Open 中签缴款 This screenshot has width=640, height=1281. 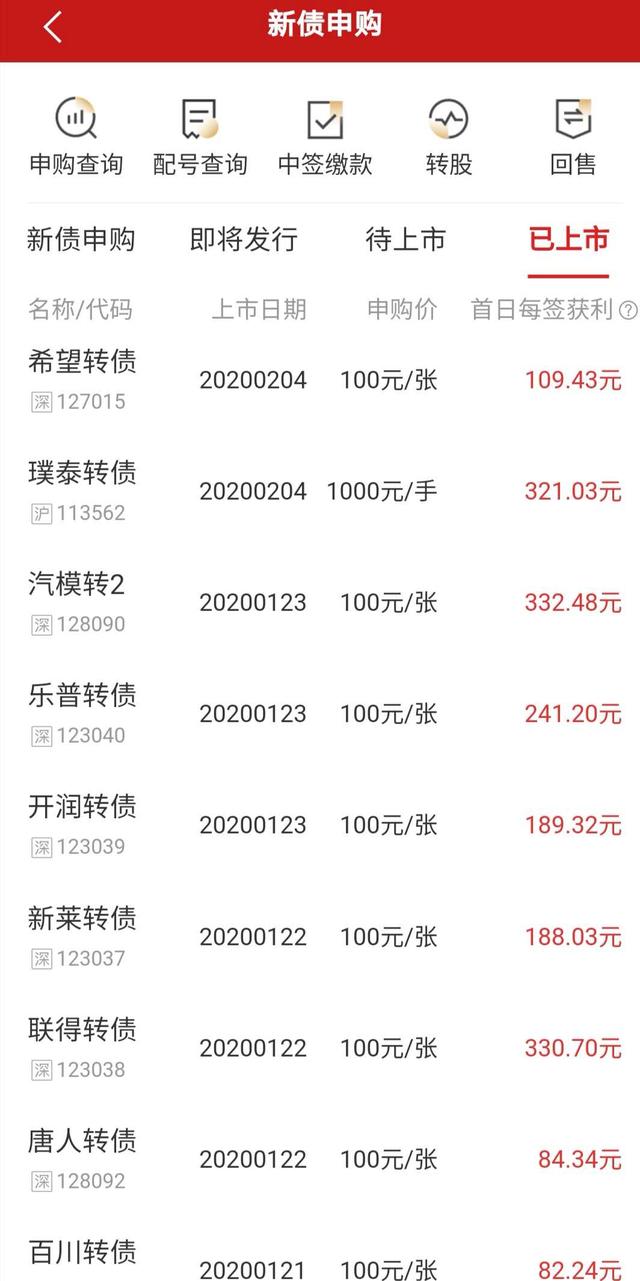pyautogui.click(x=325, y=137)
